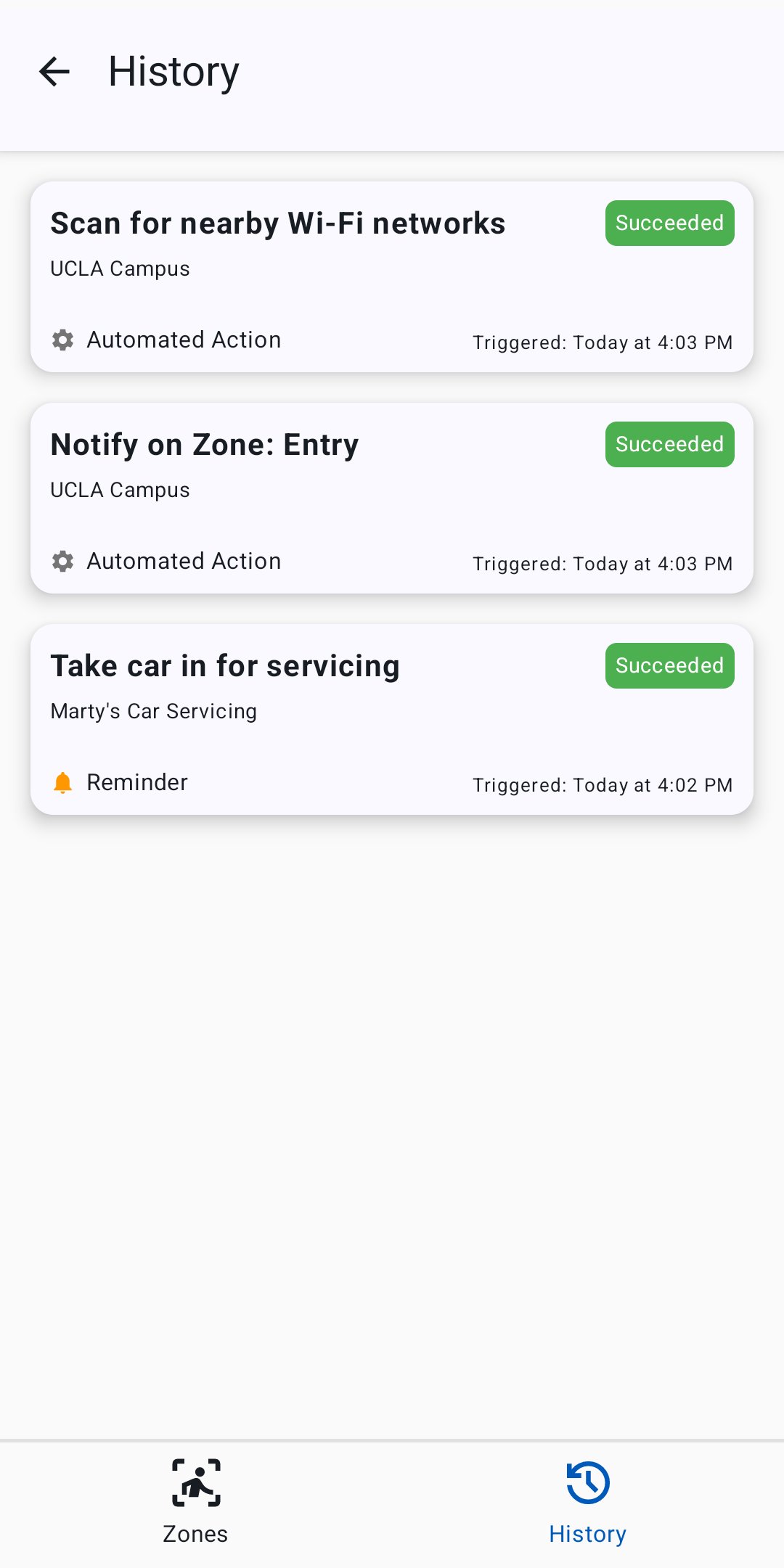Open the Notify on Zone: Entry card
This screenshot has width=784, height=1568.
392,498
